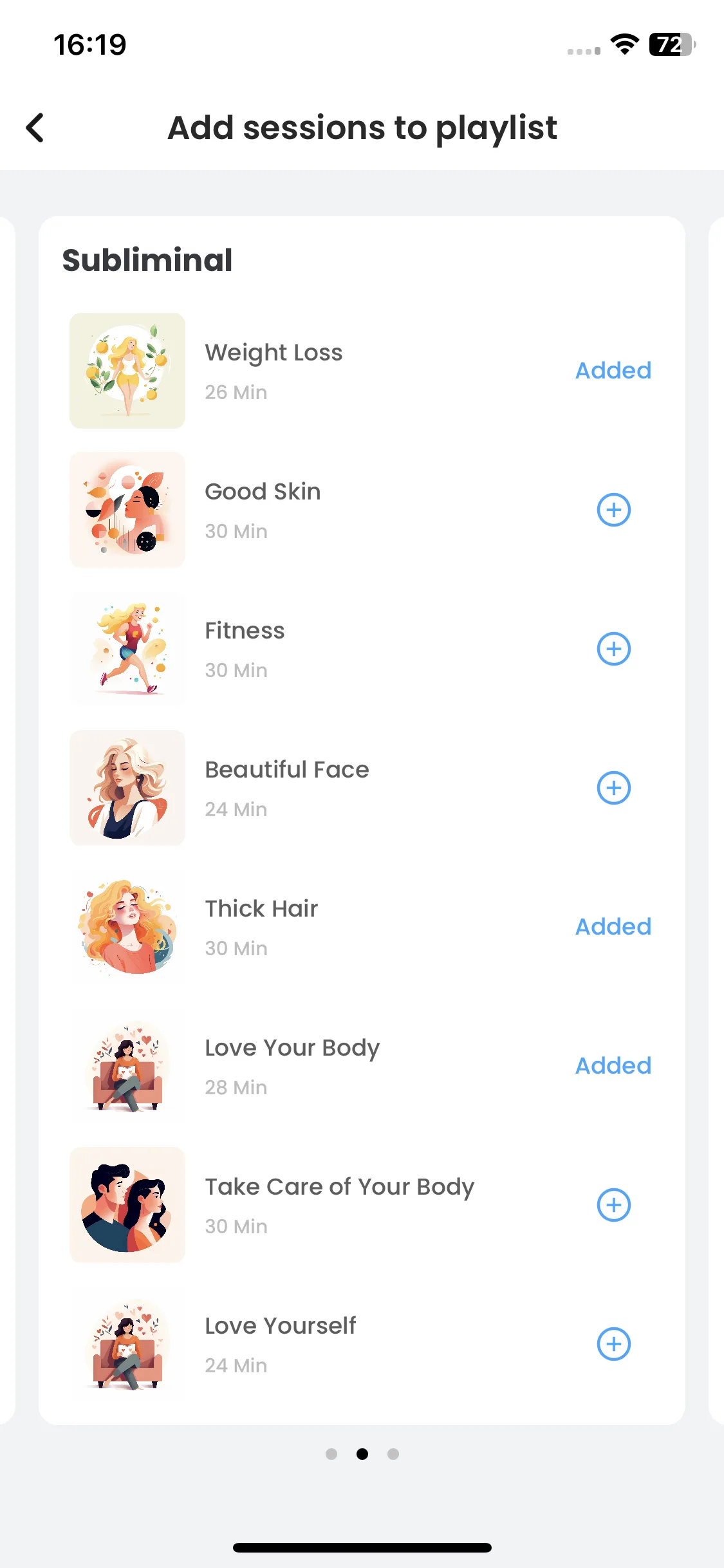724x1568 pixels.
Task: Add Fitness session to playlist
Action: click(x=613, y=649)
